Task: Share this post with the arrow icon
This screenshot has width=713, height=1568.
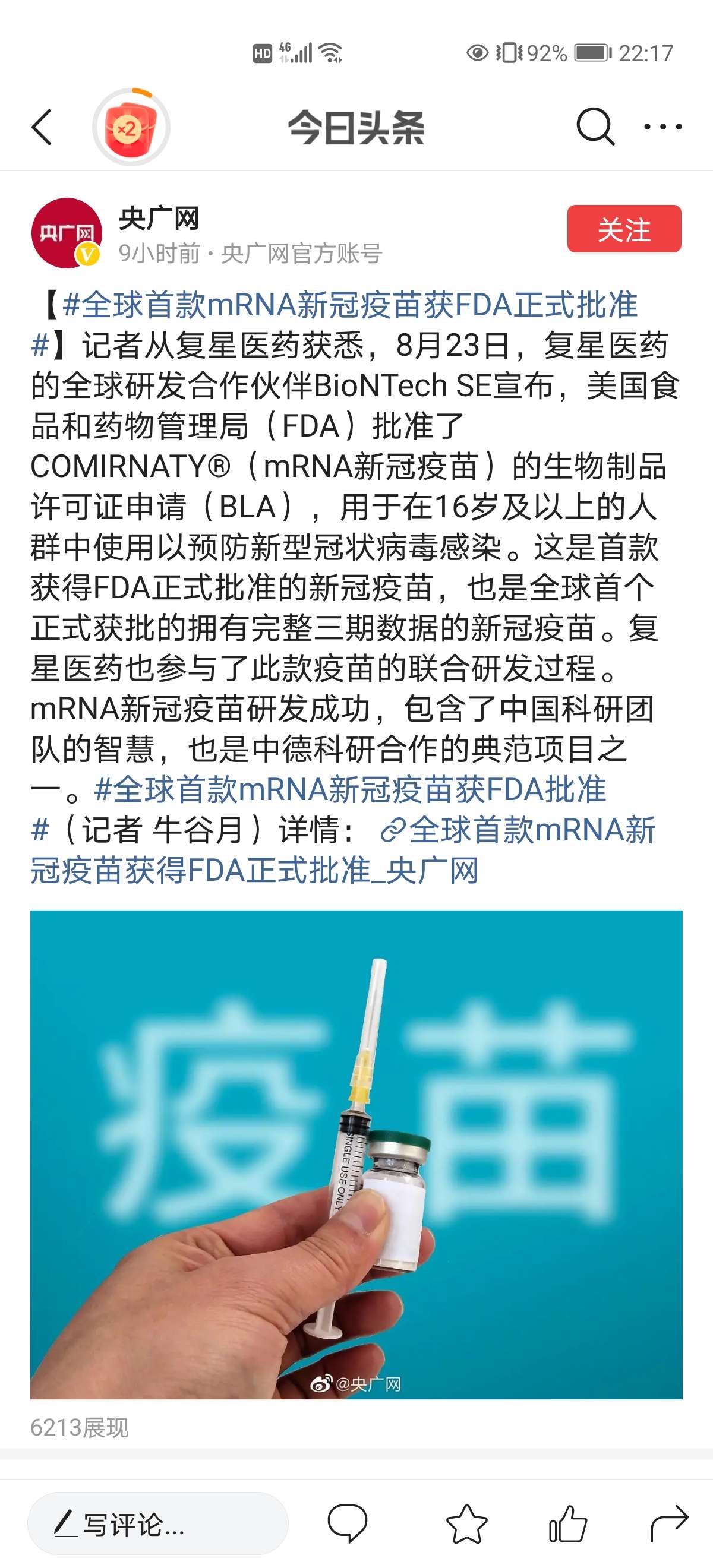Action: 668,1523
